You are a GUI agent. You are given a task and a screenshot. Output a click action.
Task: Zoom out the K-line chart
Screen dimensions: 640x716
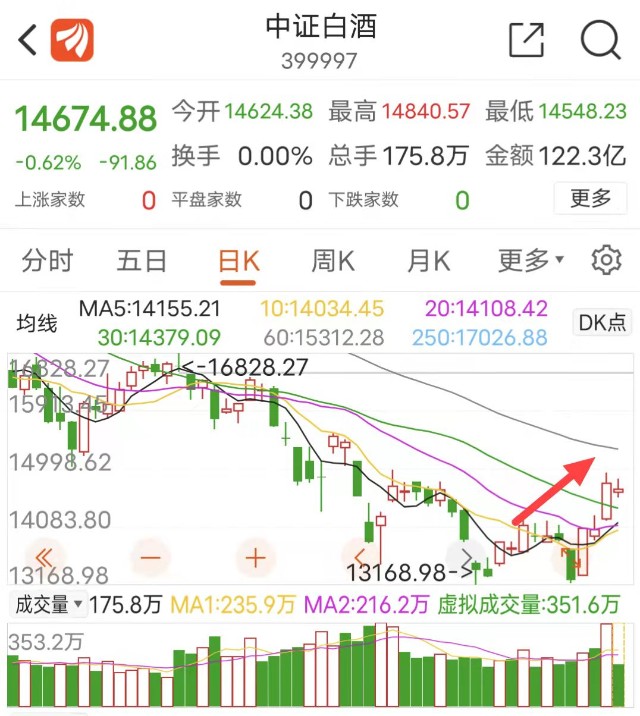(151, 557)
